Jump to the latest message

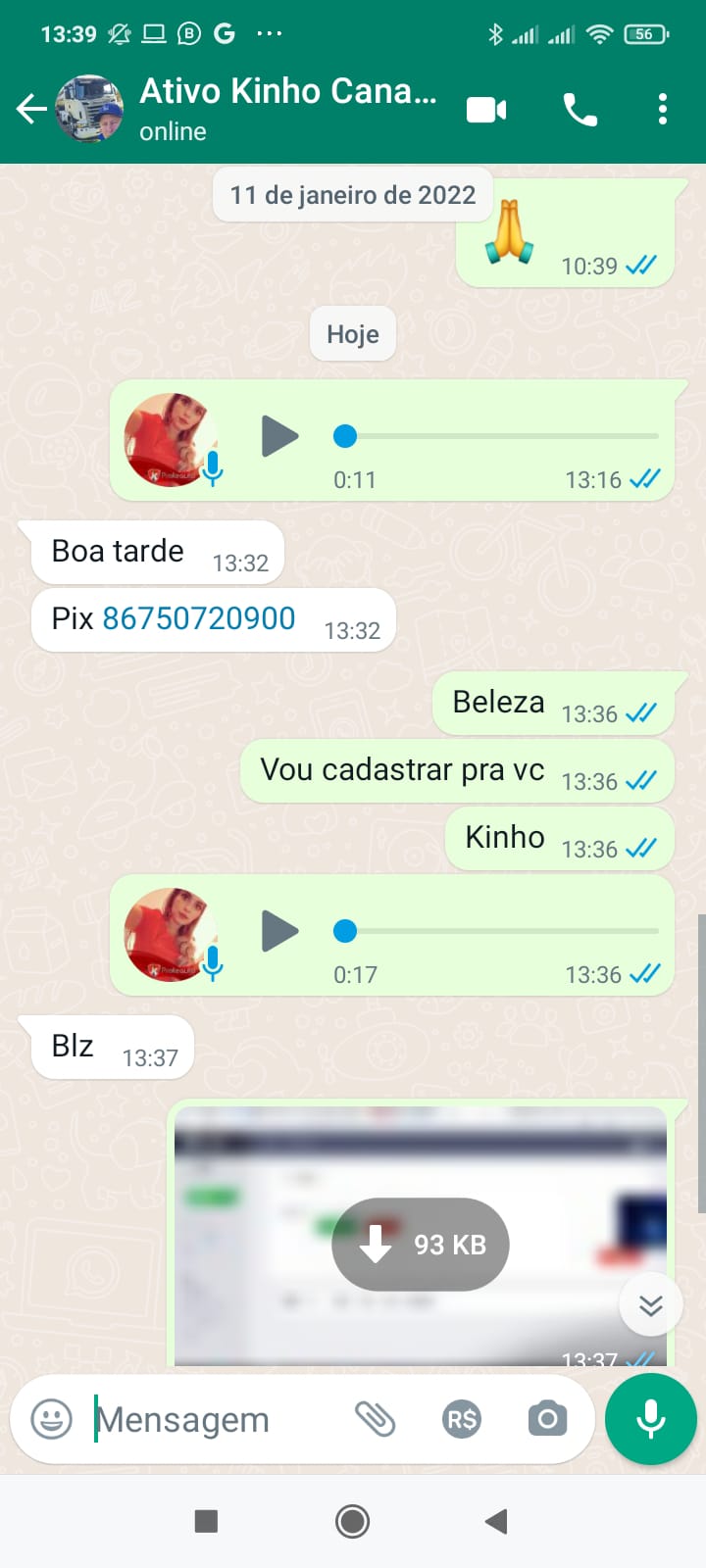[x=651, y=1305]
